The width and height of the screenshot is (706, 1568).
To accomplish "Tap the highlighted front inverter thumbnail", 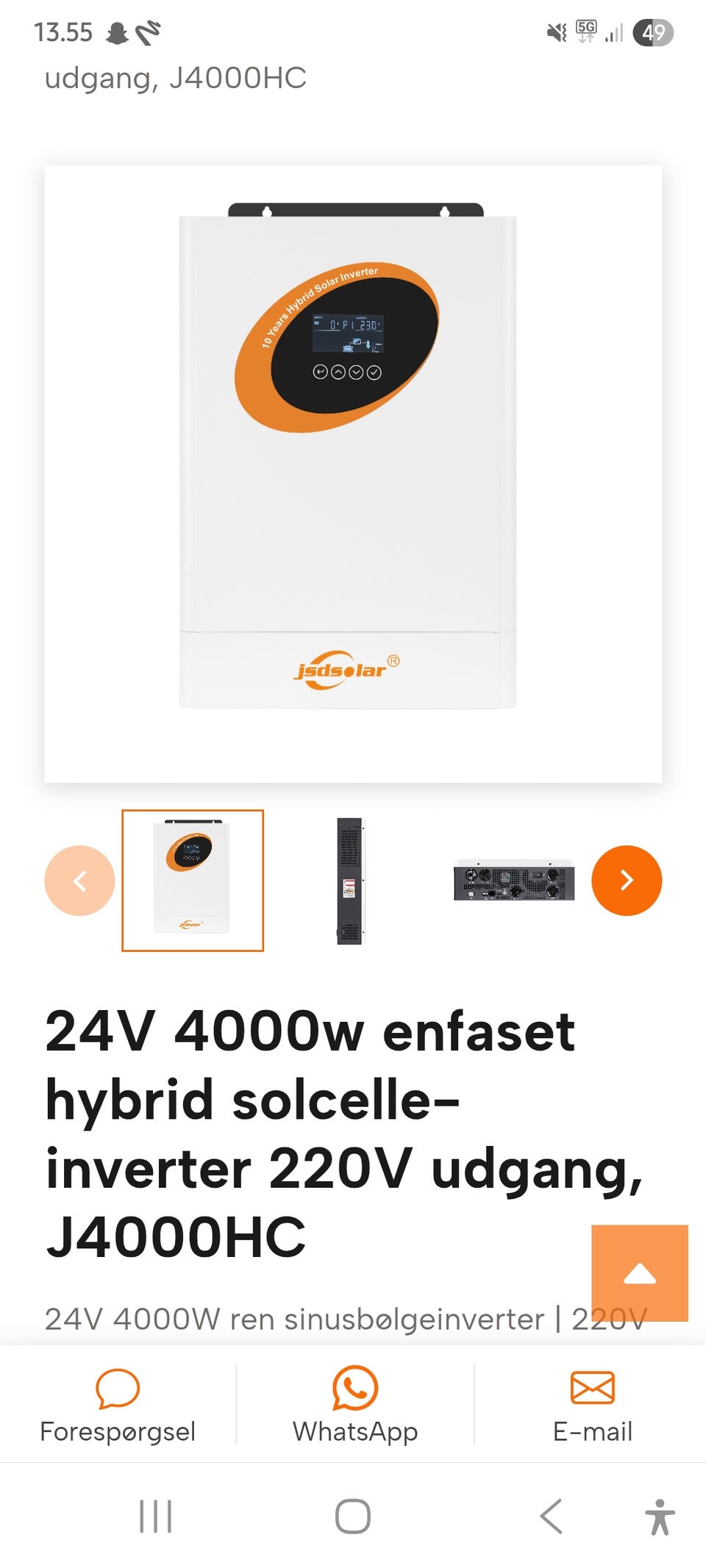I will click(x=193, y=880).
